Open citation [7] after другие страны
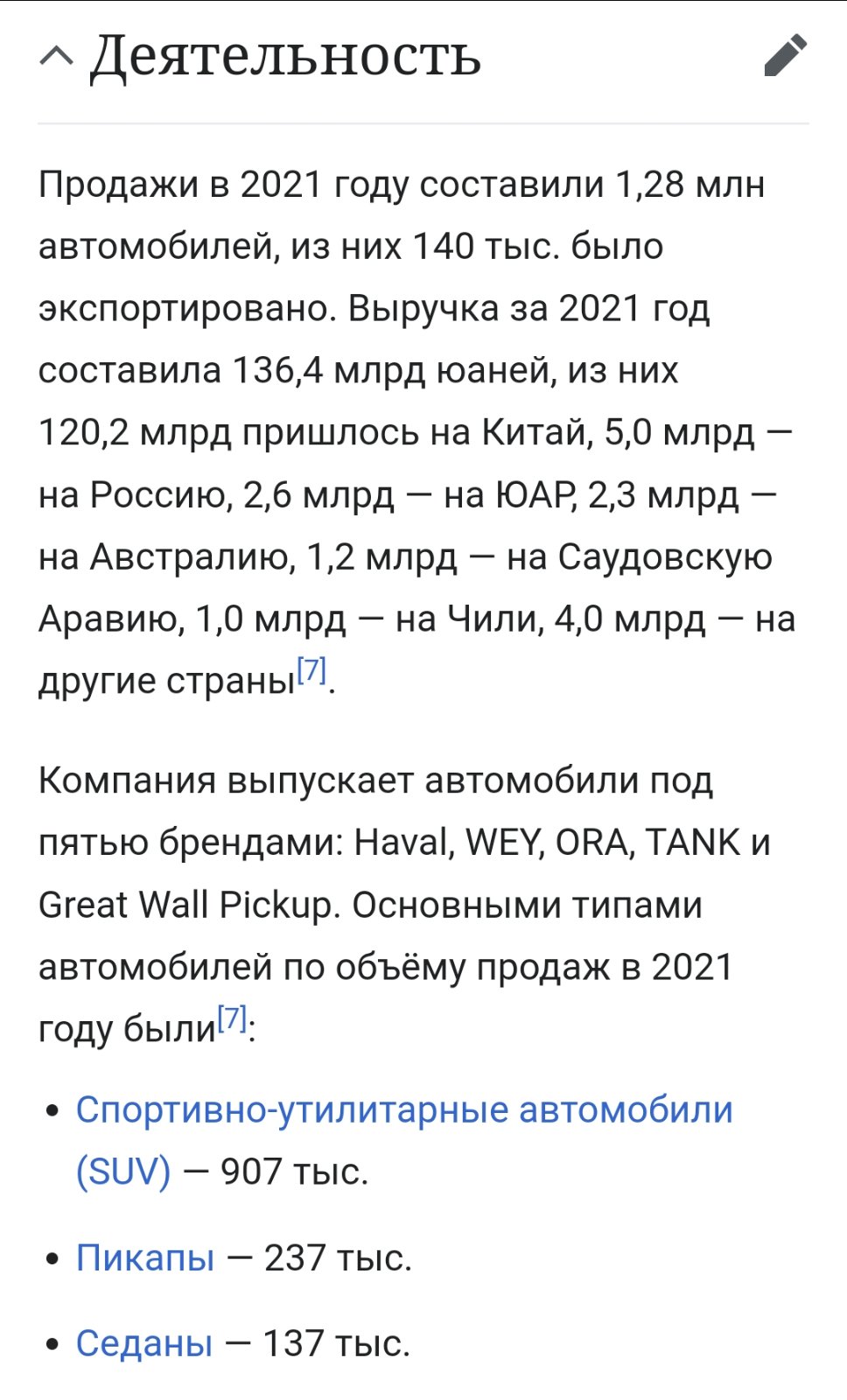Image resolution: width=847 pixels, height=1400 pixels. [312, 671]
